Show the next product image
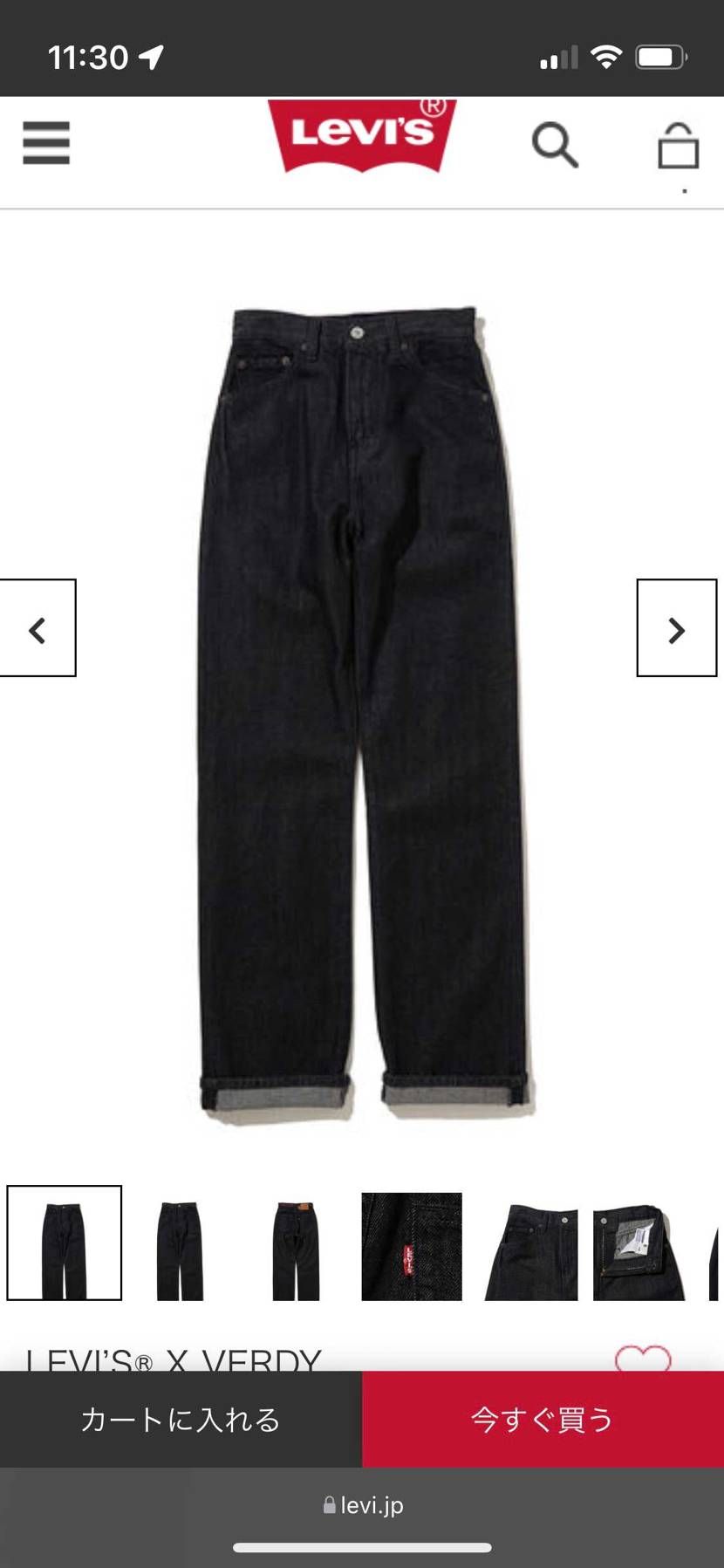Viewport: 724px width, 1568px height. 676,628
